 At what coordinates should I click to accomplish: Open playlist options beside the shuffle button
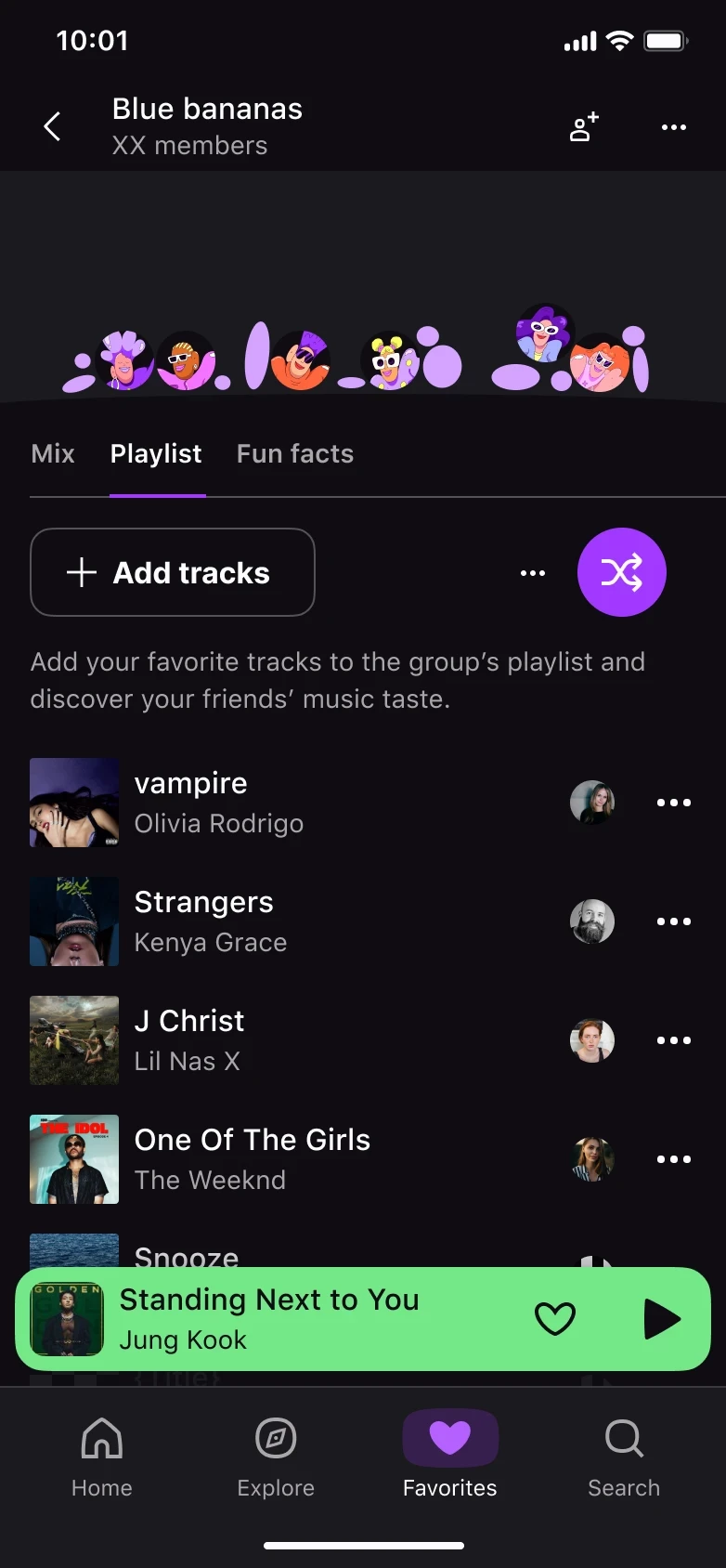[533, 573]
